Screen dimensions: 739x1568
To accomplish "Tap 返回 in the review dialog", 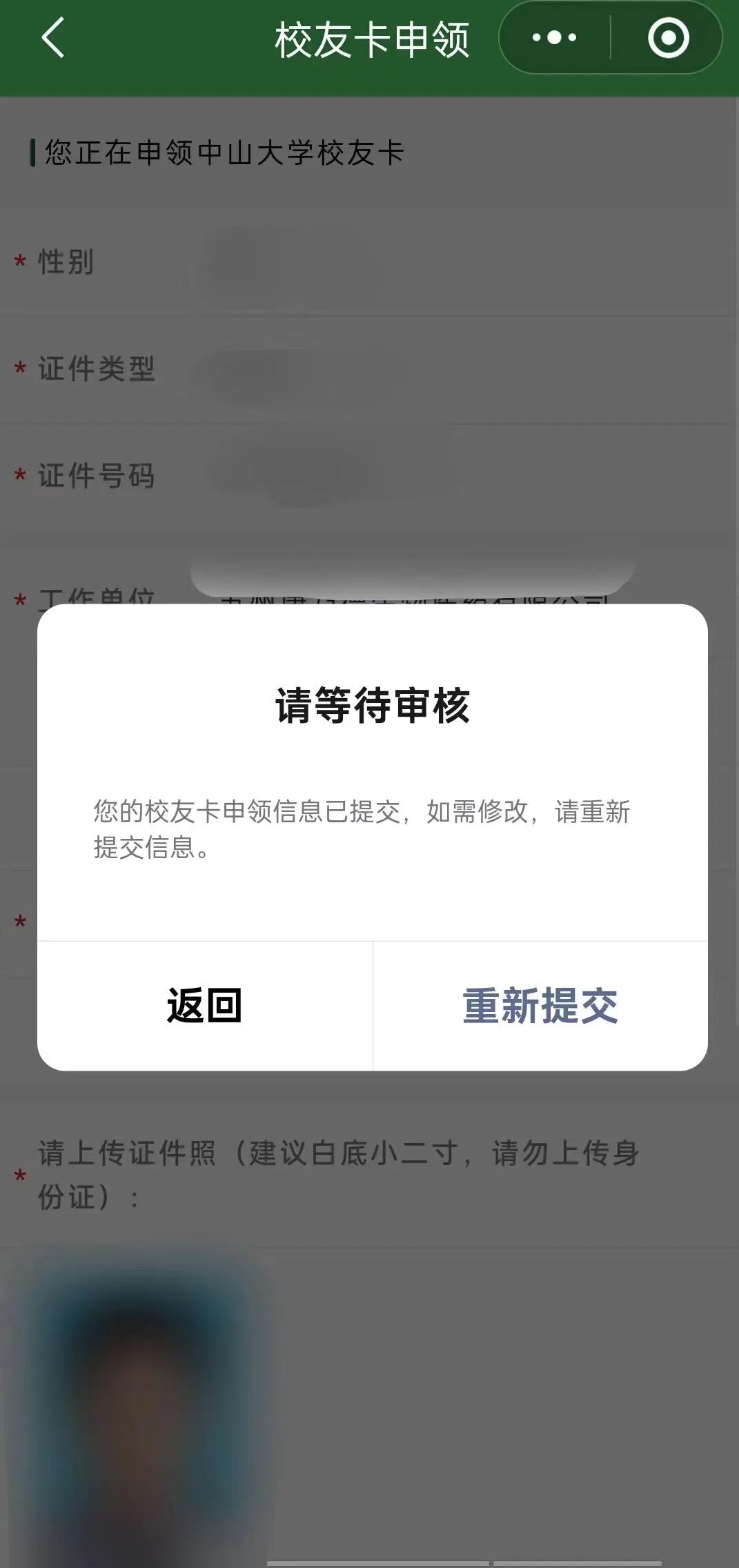I will coord(204,1005).
